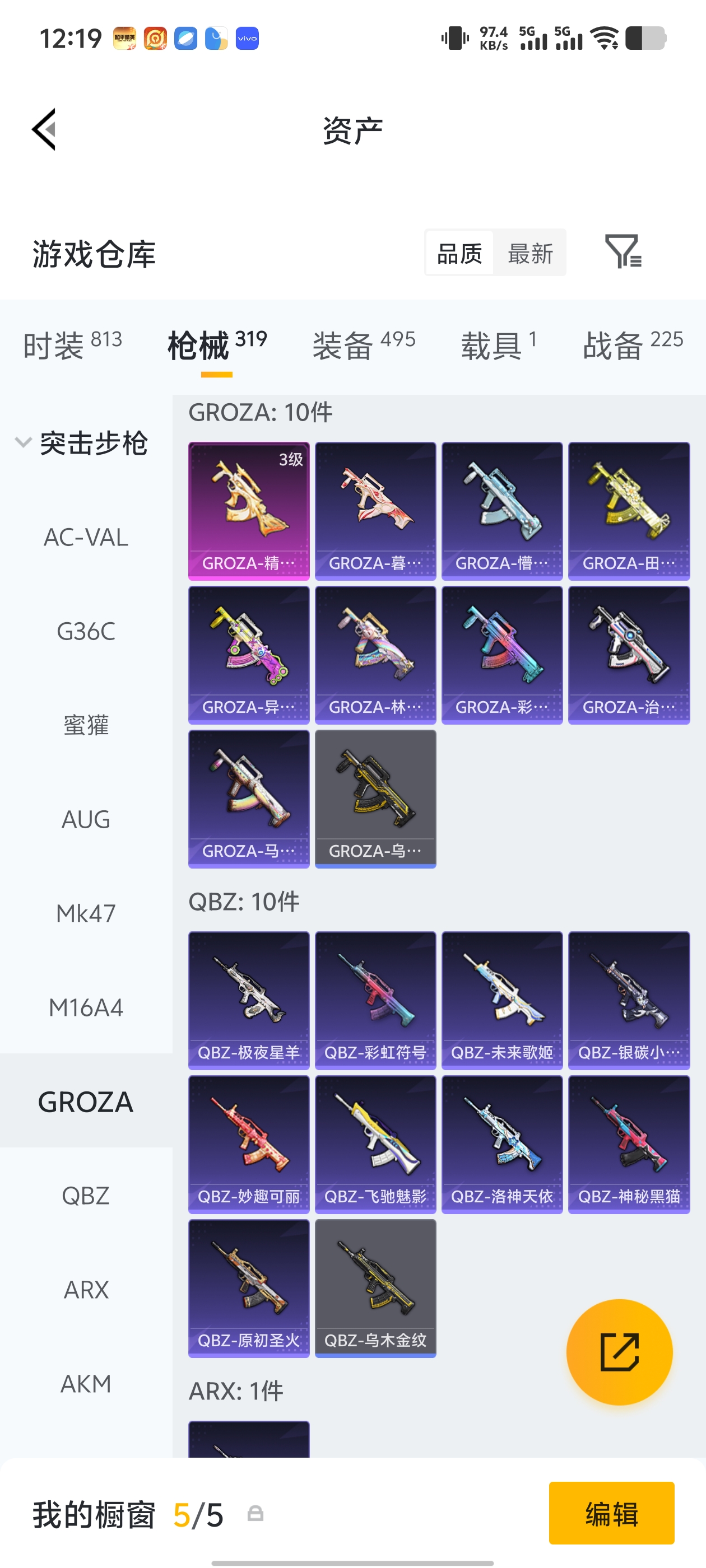Open the level 3 GROZA-精 skin
Viewport: 706px width, 1568px height.
(x=249, y=511)
